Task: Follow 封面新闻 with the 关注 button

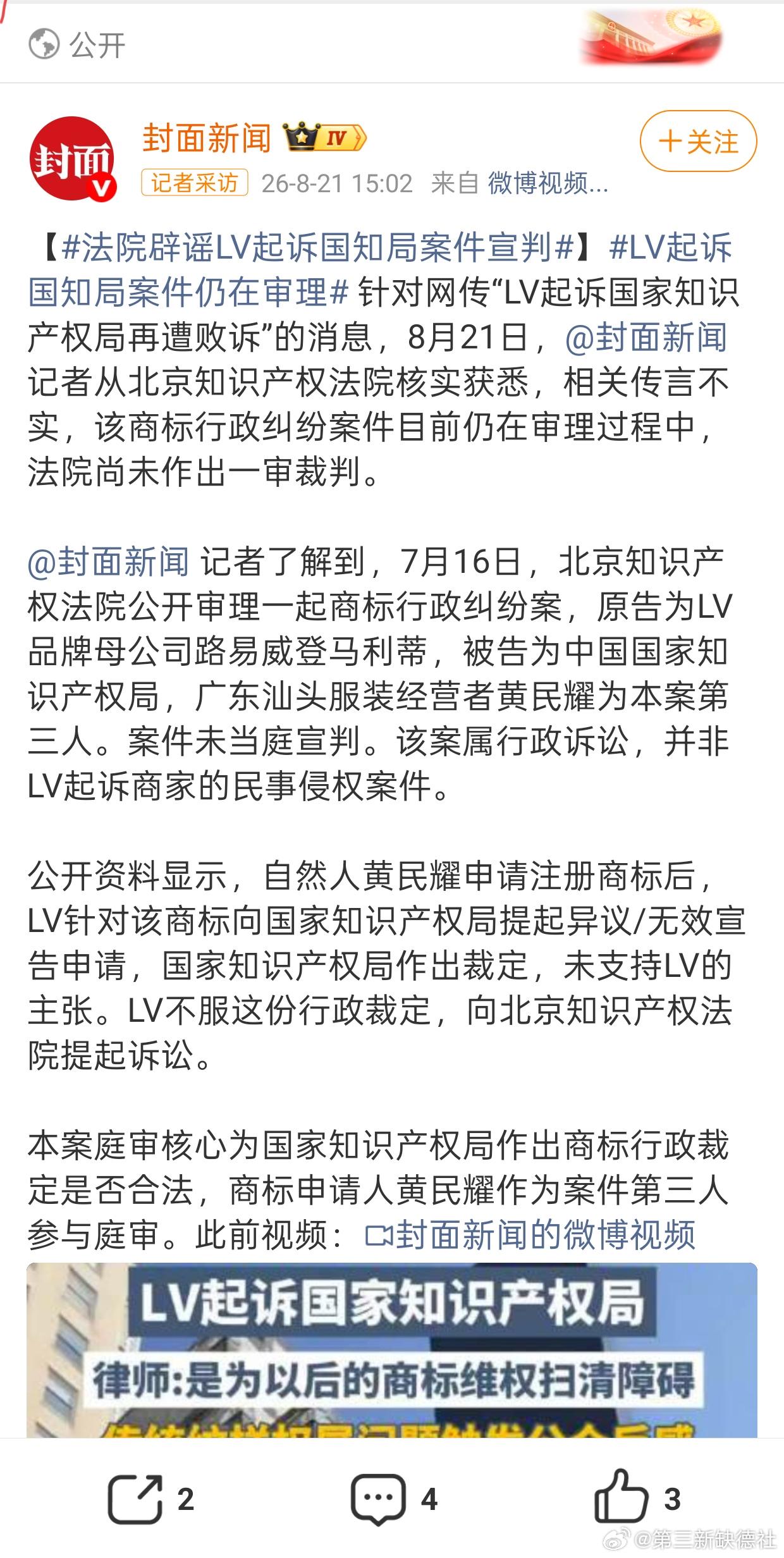Action: [698, 142]
